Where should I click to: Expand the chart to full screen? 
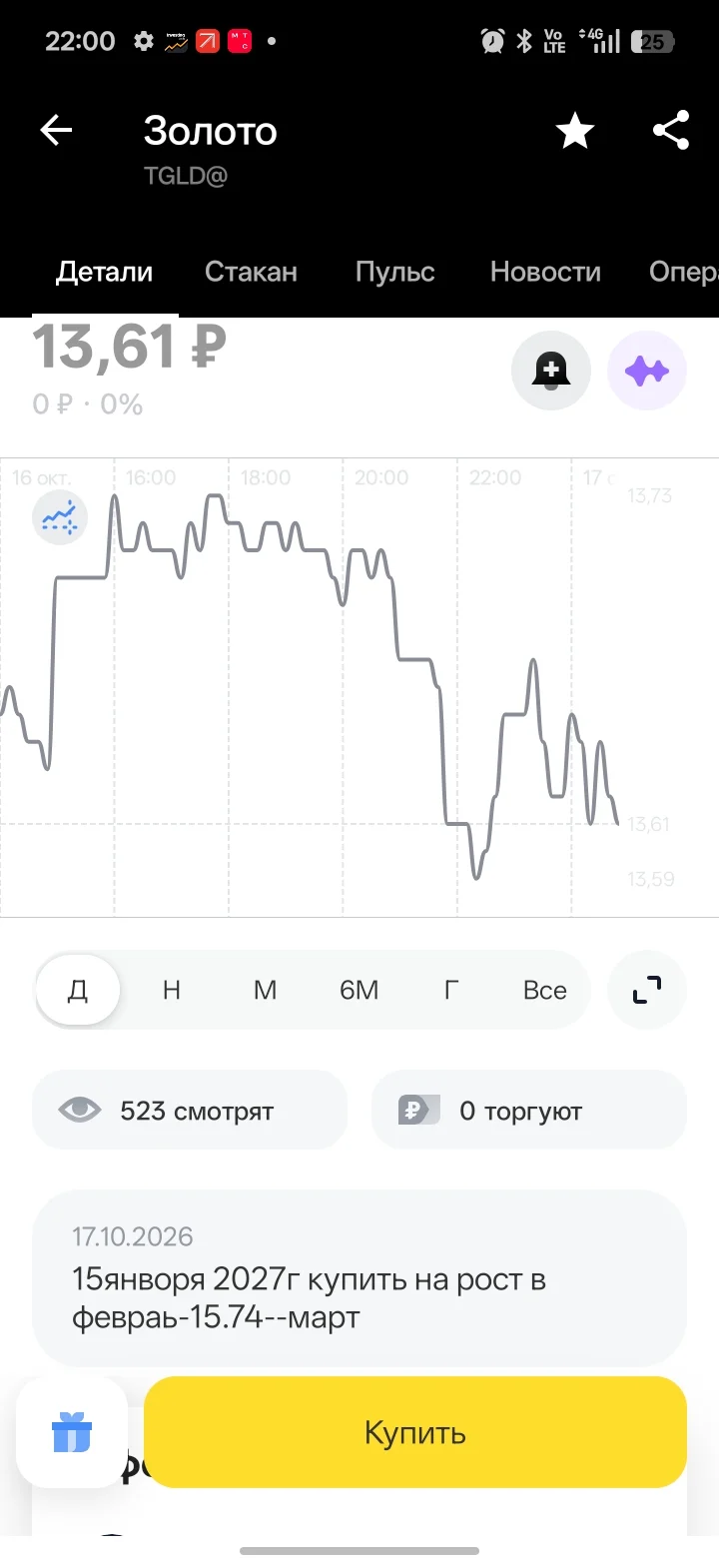(x=647, y=990)
